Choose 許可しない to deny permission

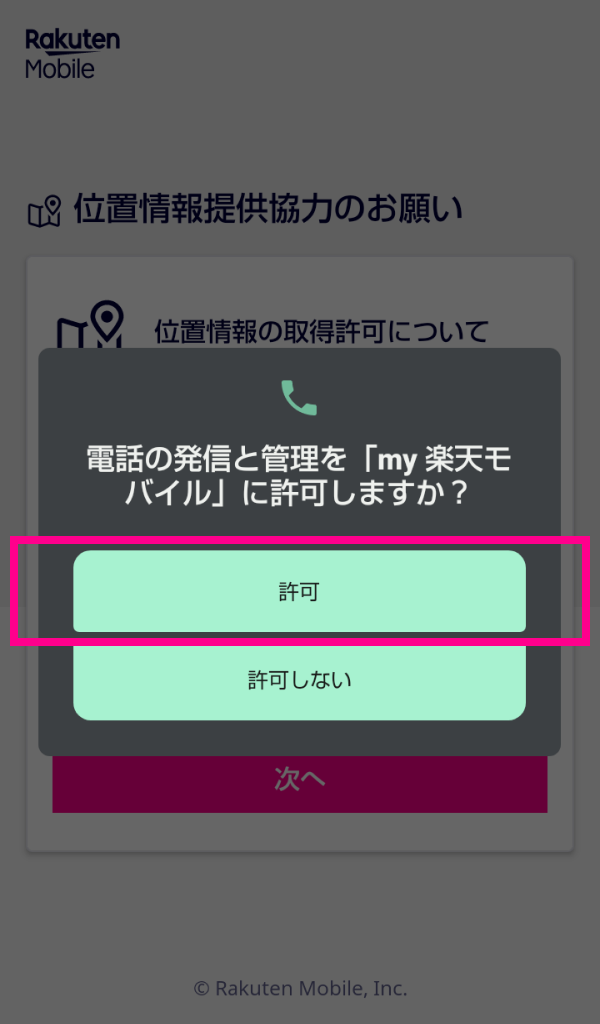[299, 680]
